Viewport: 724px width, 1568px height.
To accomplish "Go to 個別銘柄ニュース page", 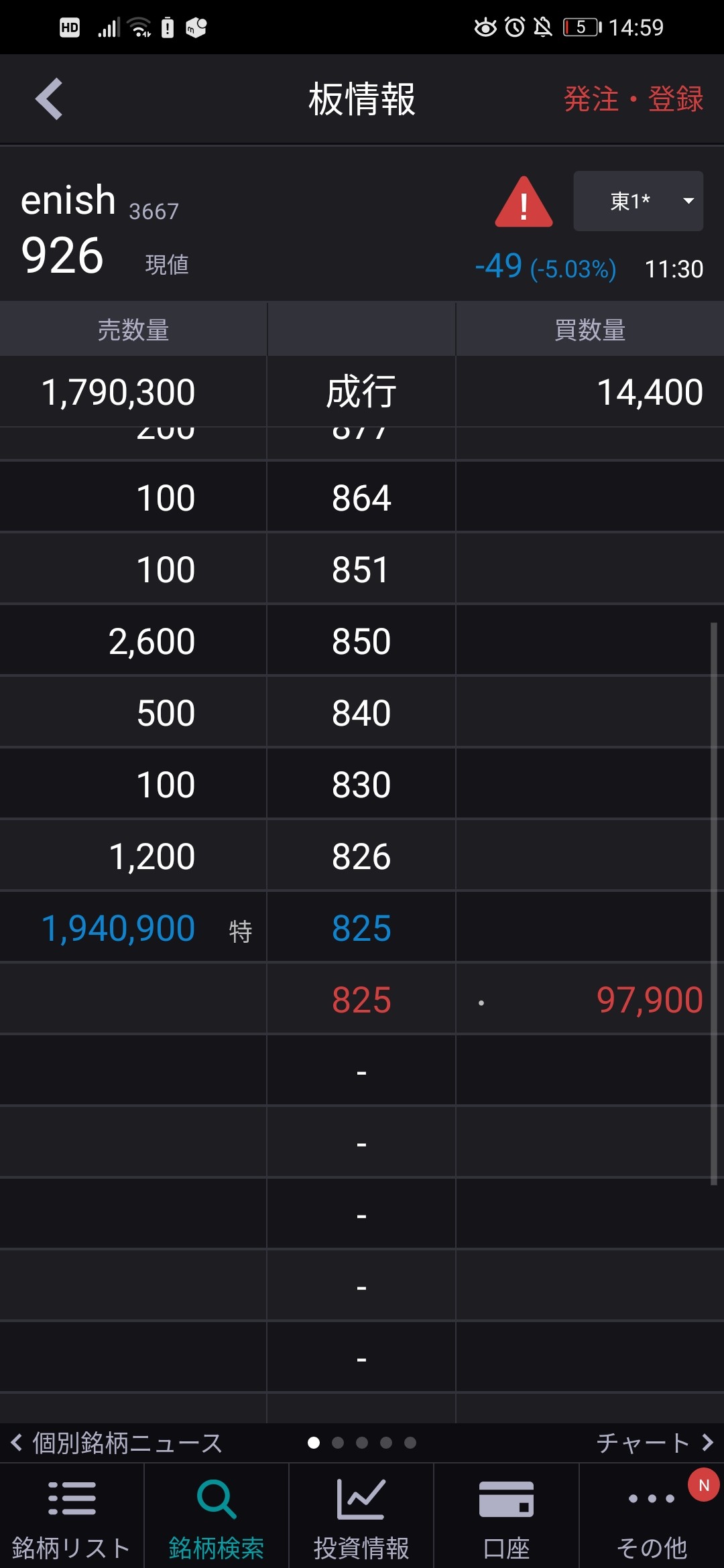I will point(117,1443).
